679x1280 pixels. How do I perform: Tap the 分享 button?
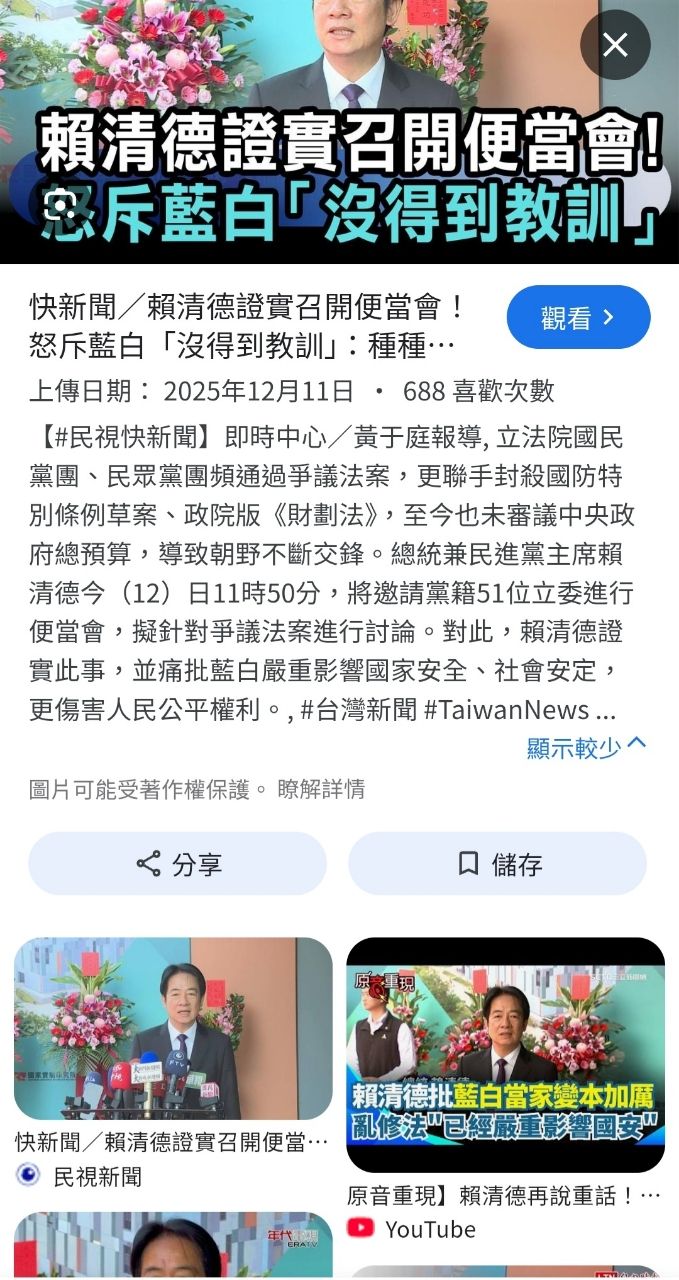coord(178,864)
